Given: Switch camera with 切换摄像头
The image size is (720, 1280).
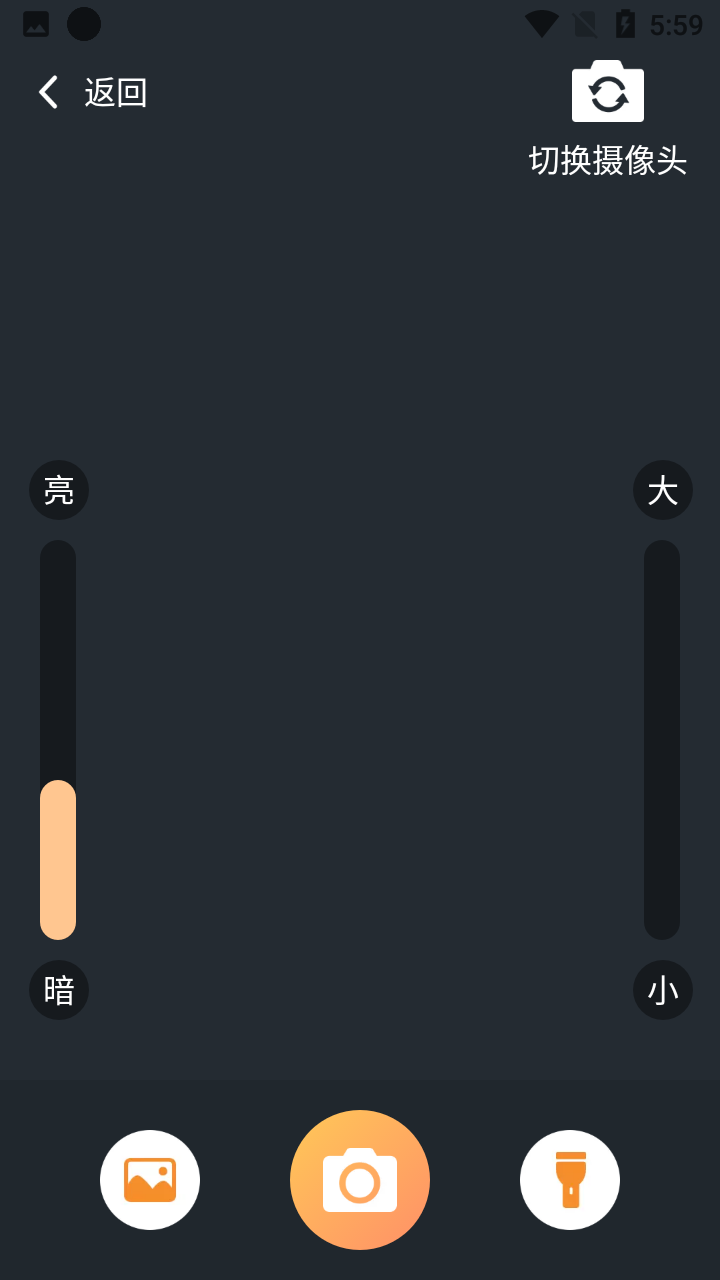Looking at the screenshot, I should [608, 118].
